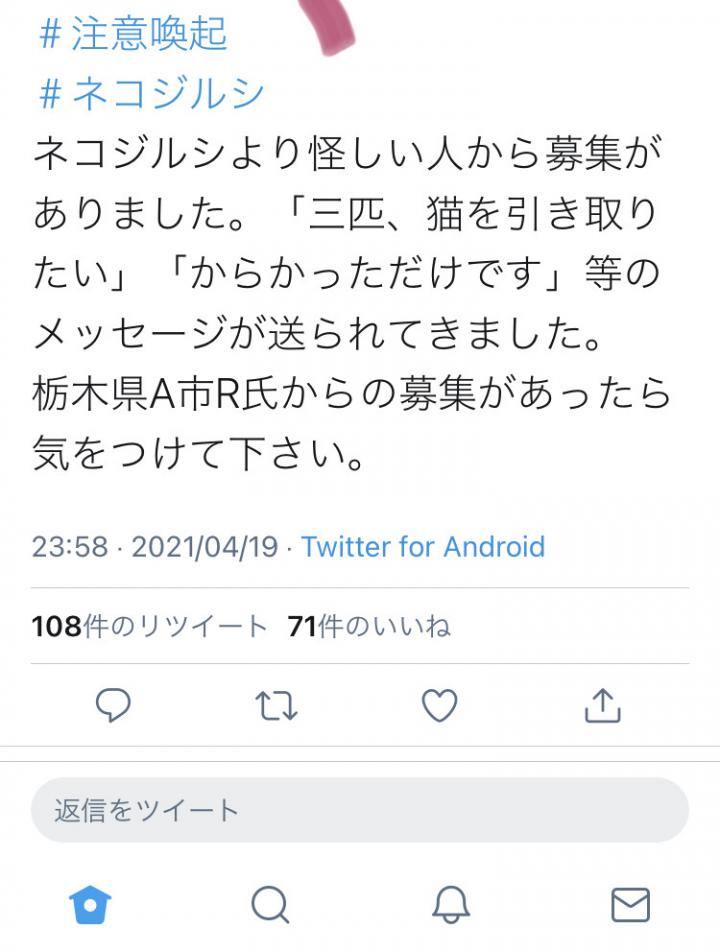The width and height of the screenshot is (720, 952).
Task: Open the direct messages tab
Action: tap(630, 905)
